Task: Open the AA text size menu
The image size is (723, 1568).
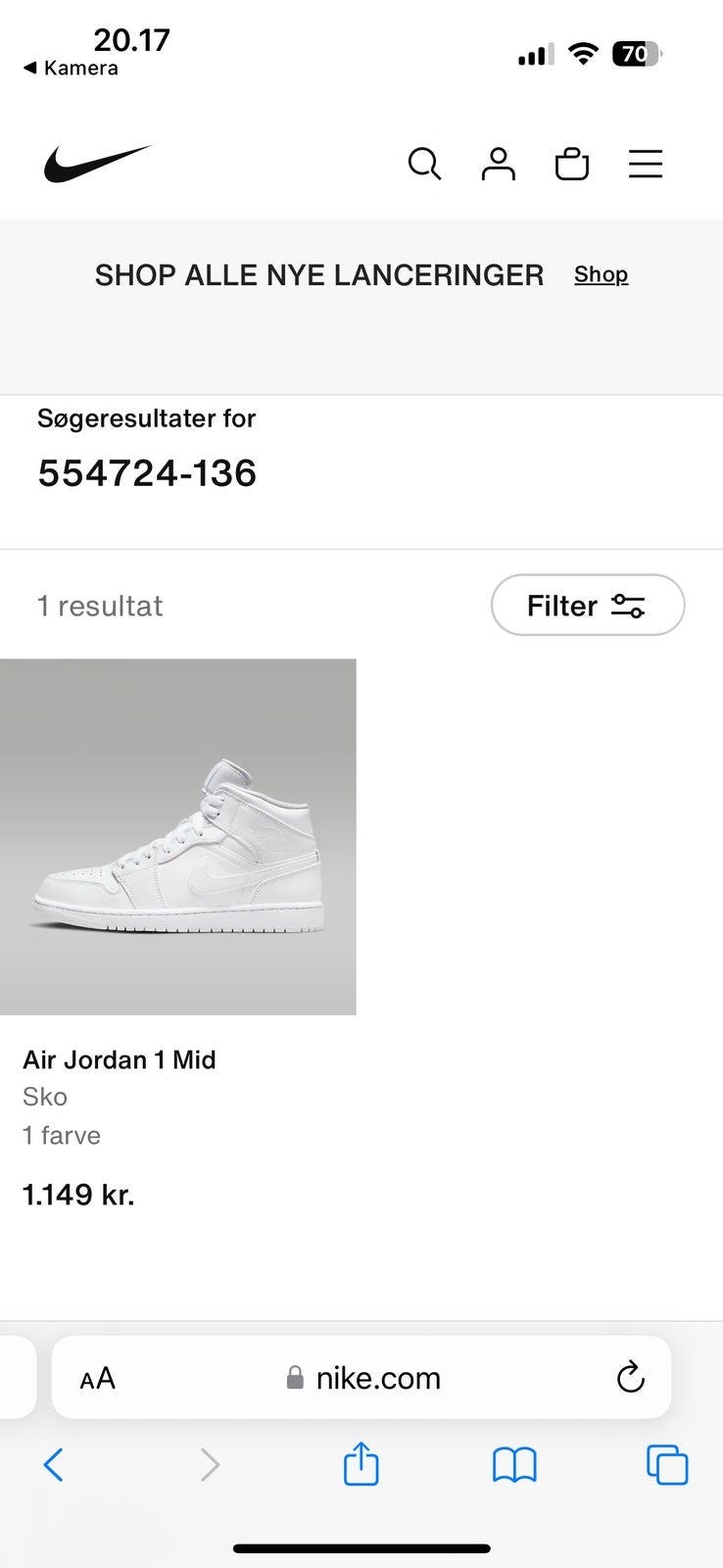Action: point(98,1379)
